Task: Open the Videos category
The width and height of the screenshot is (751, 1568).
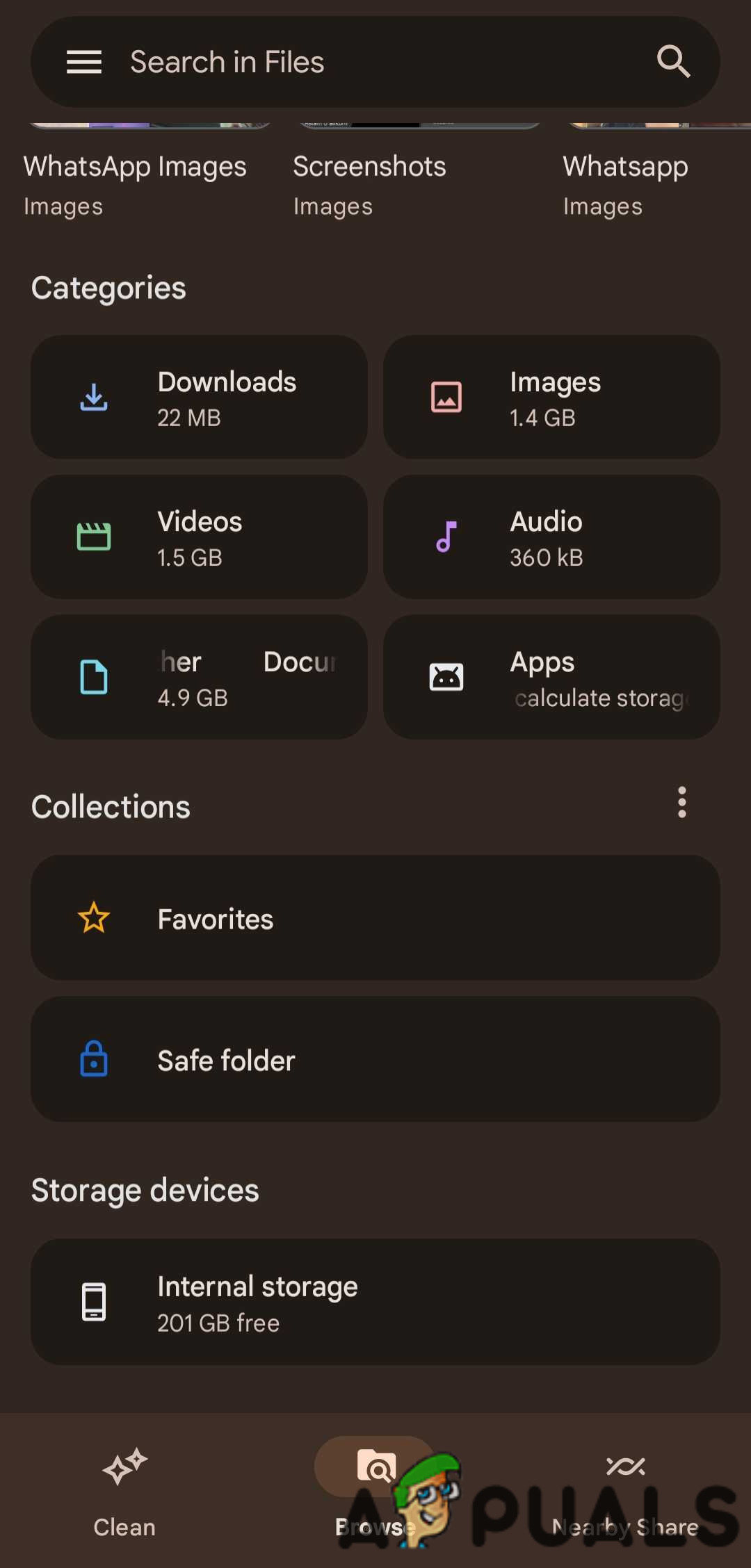Action: (x=199, y=537)
